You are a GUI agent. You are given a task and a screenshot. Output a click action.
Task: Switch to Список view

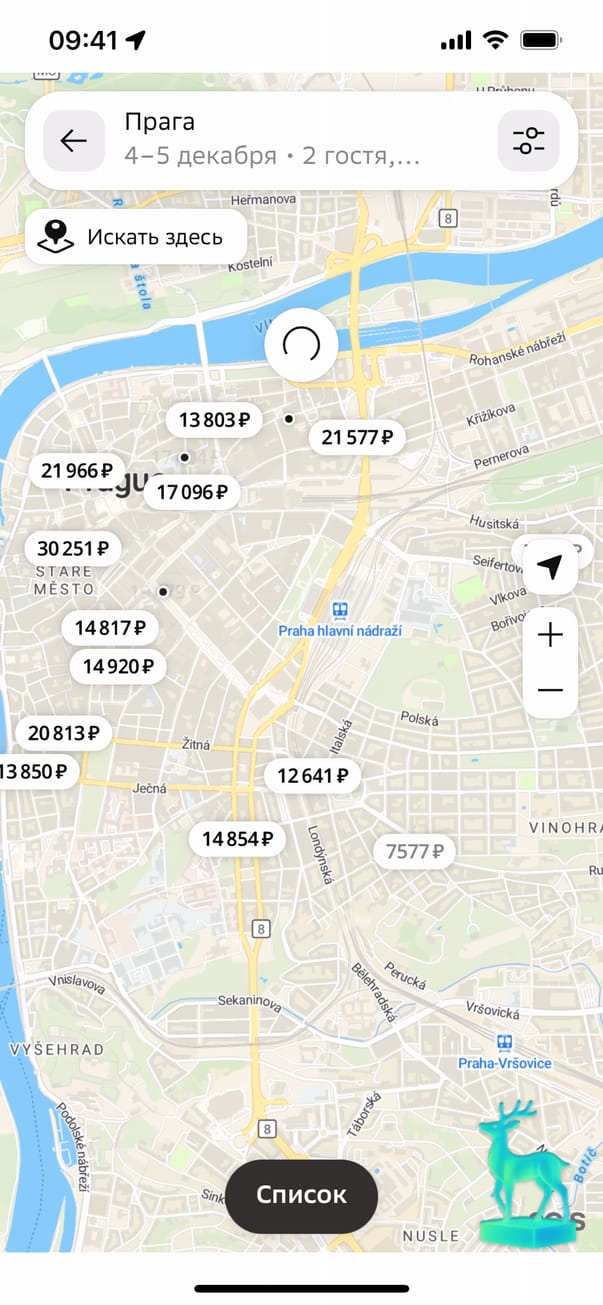(x=301, y=1195)
